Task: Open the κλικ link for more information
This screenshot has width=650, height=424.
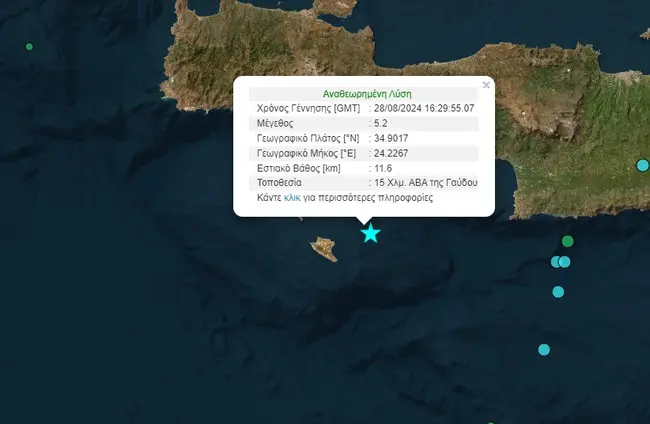Action: click(292, 199)
